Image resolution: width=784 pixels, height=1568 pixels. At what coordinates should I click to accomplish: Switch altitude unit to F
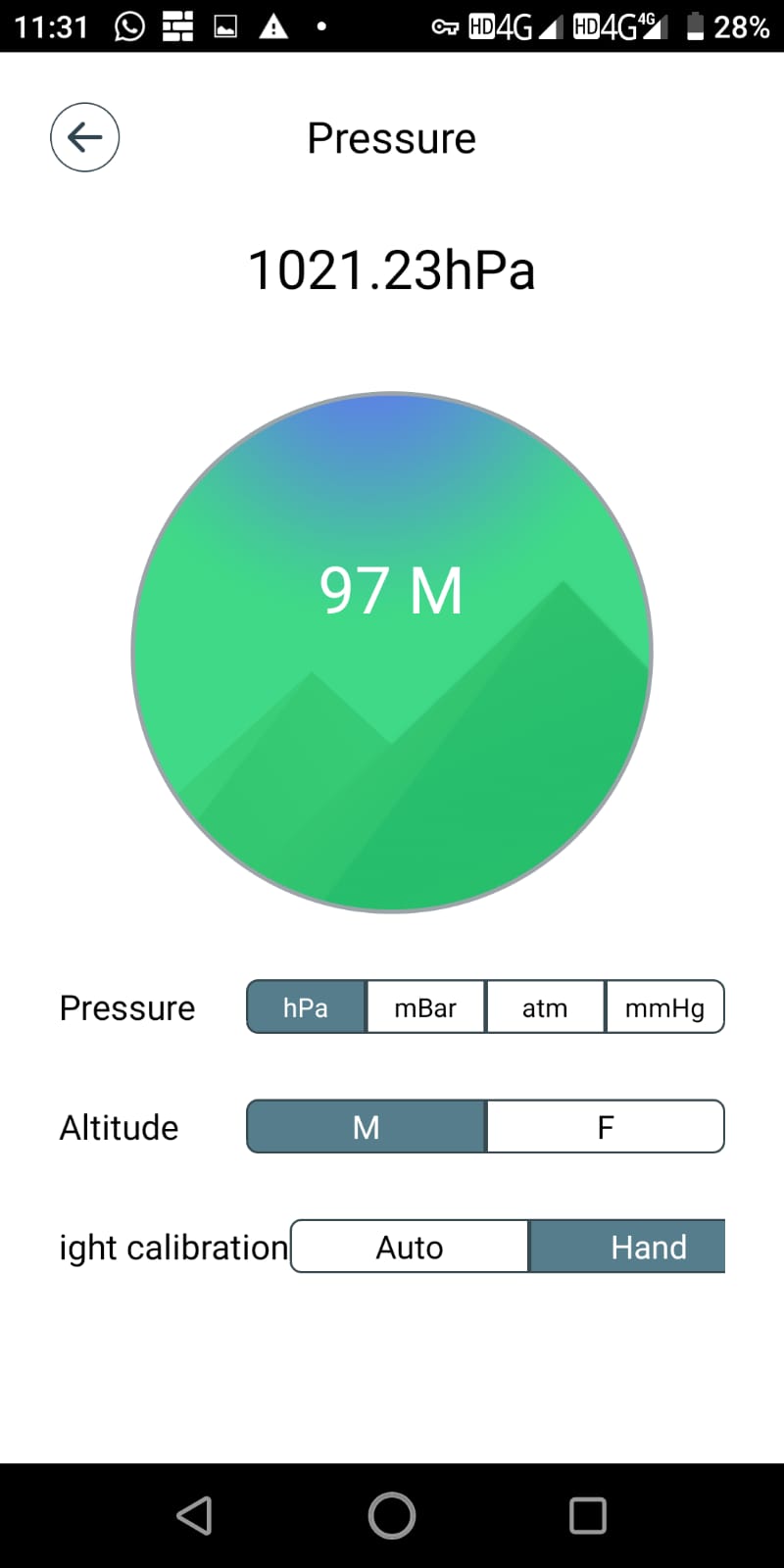tap(605, 1127)
